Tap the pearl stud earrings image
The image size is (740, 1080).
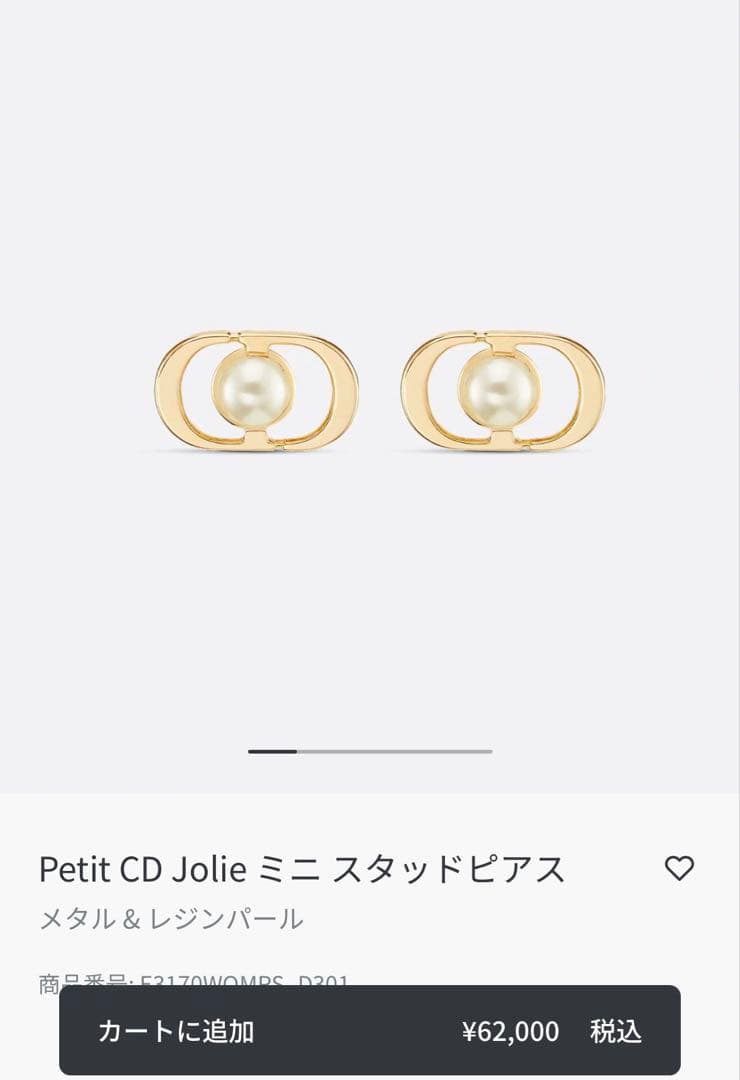370,390
